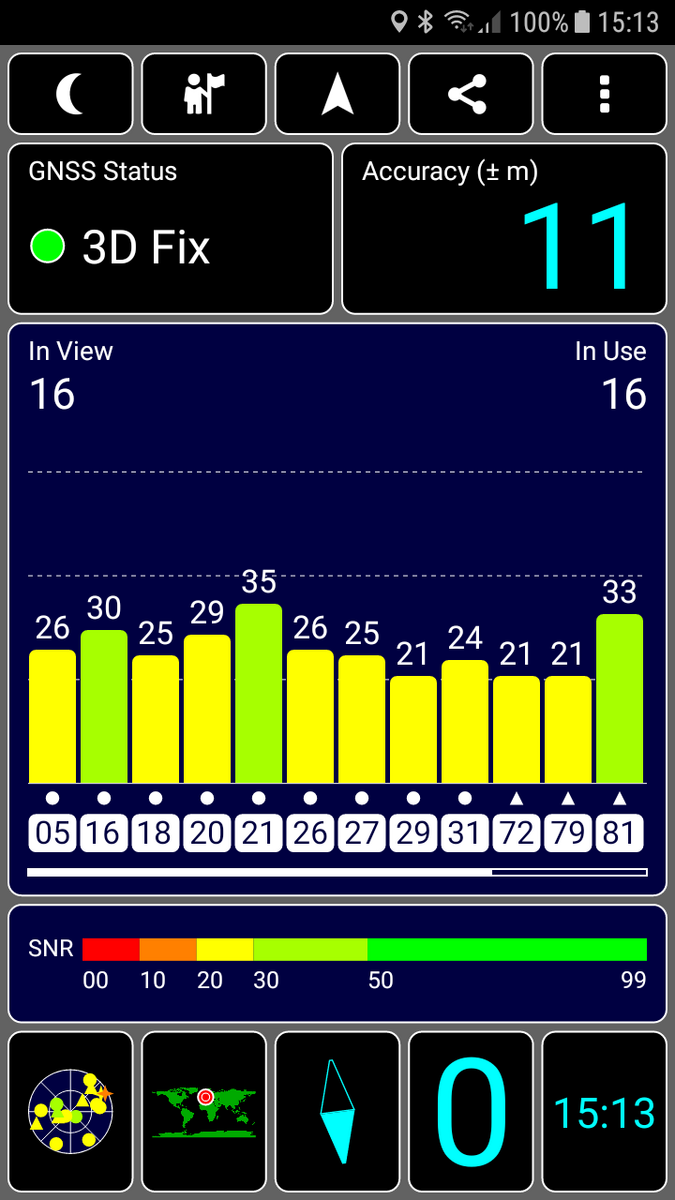The width and height of the screenshot is (675, 1200).
Task: Share the current GPS location
Action: 471,94
